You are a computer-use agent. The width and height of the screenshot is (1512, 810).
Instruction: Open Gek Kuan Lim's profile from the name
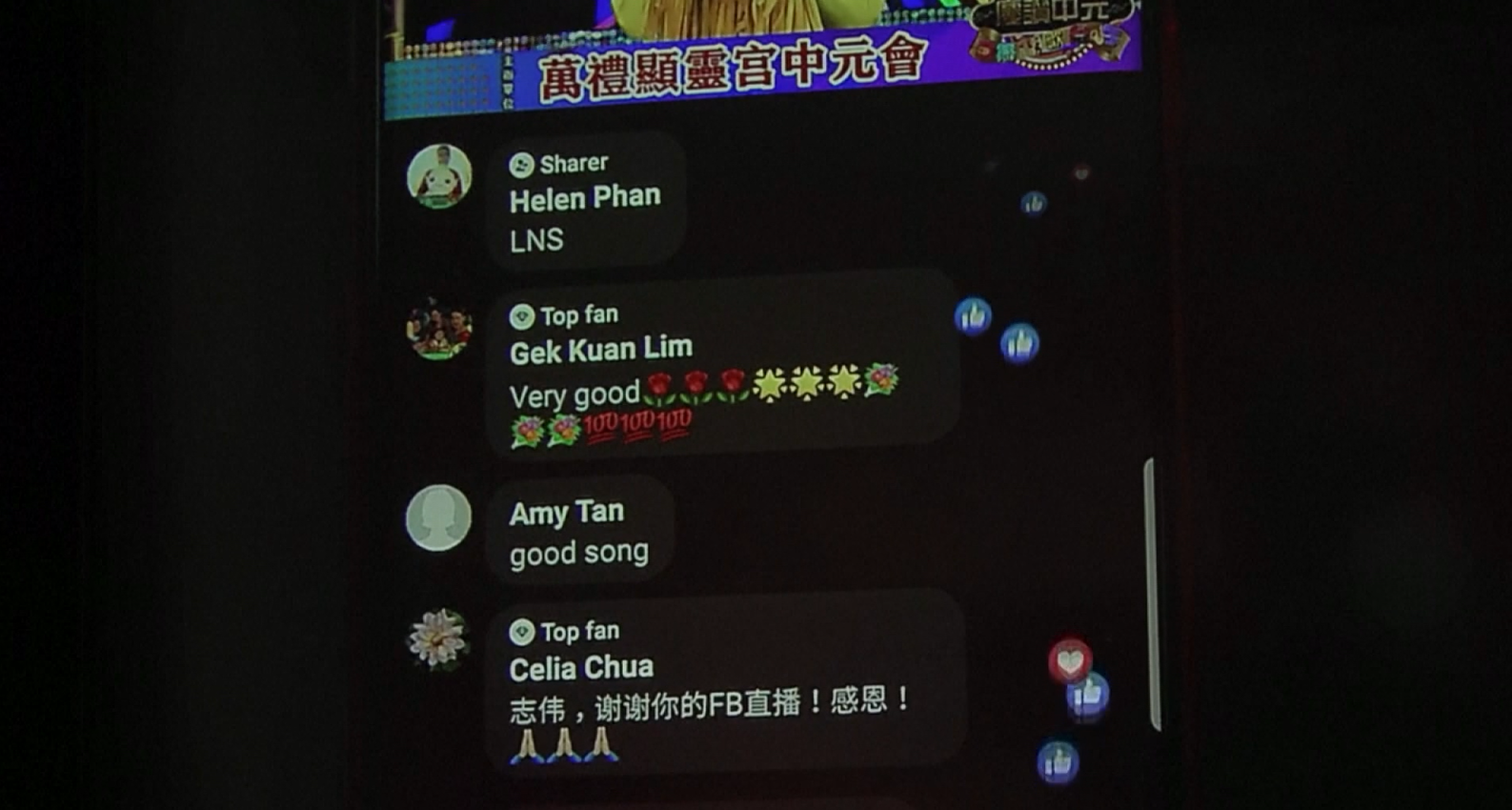tap(600, 351)
